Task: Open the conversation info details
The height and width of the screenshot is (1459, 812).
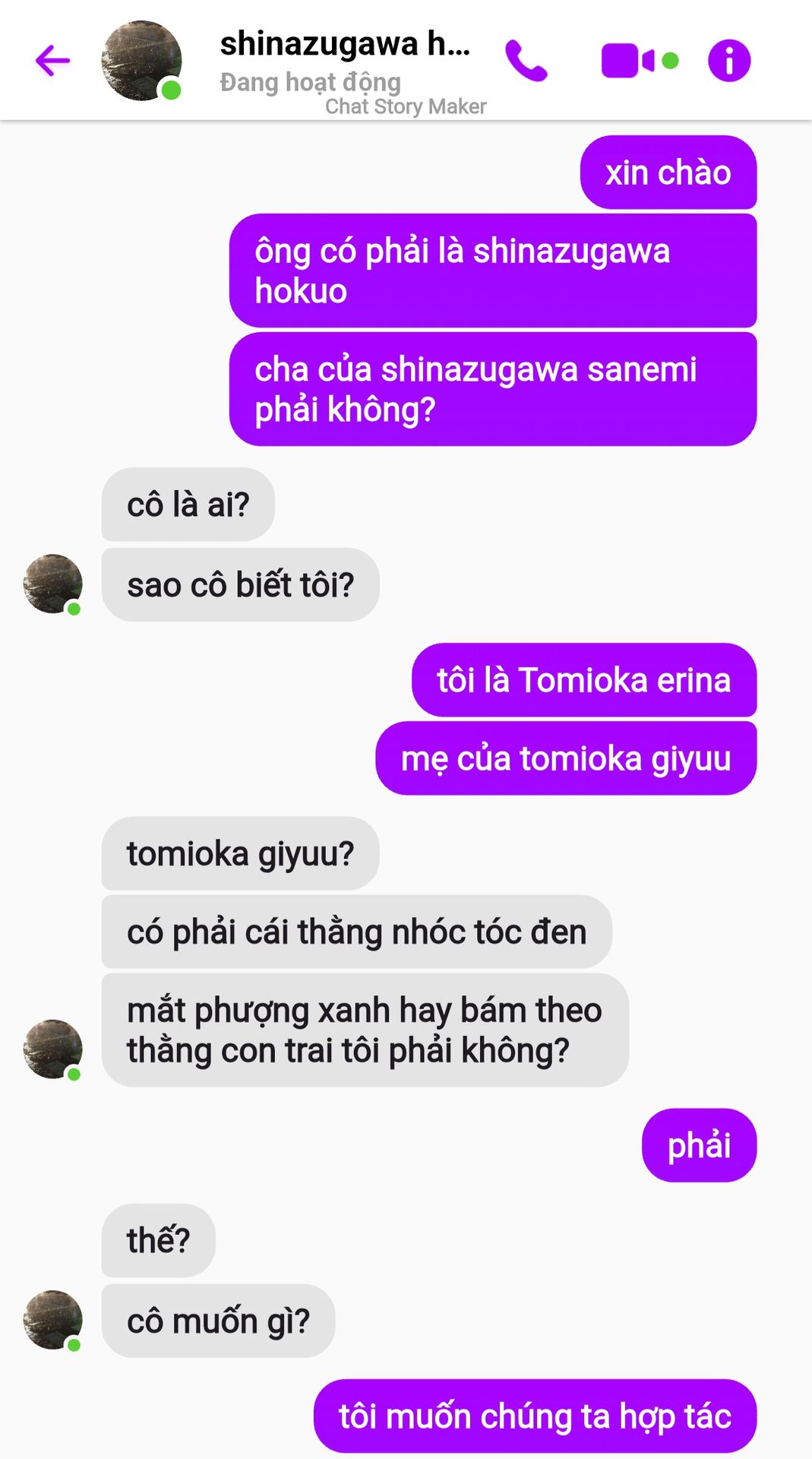Action: coord(728,61)
